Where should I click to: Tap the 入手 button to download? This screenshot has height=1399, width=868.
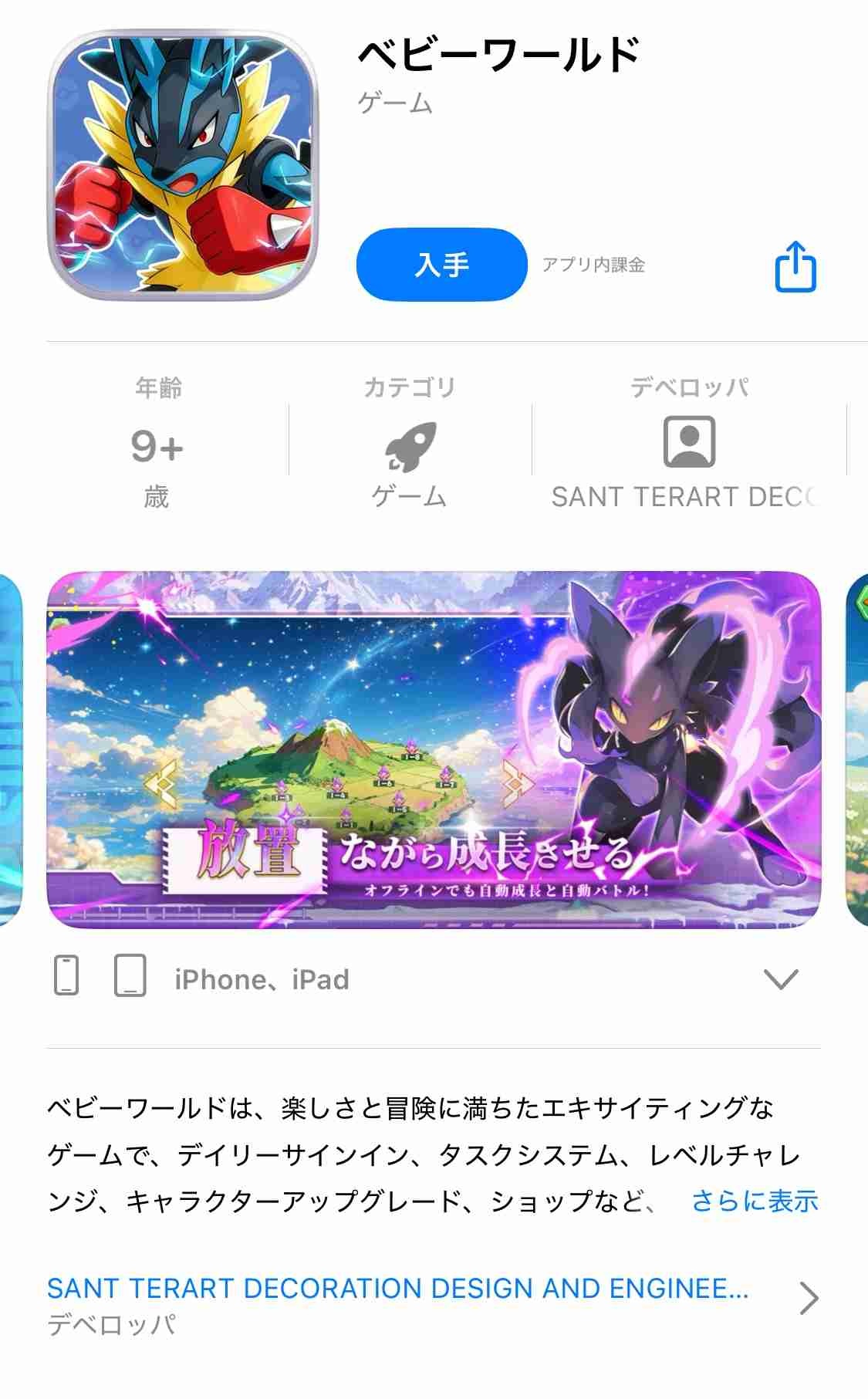[x=441, y=265]
